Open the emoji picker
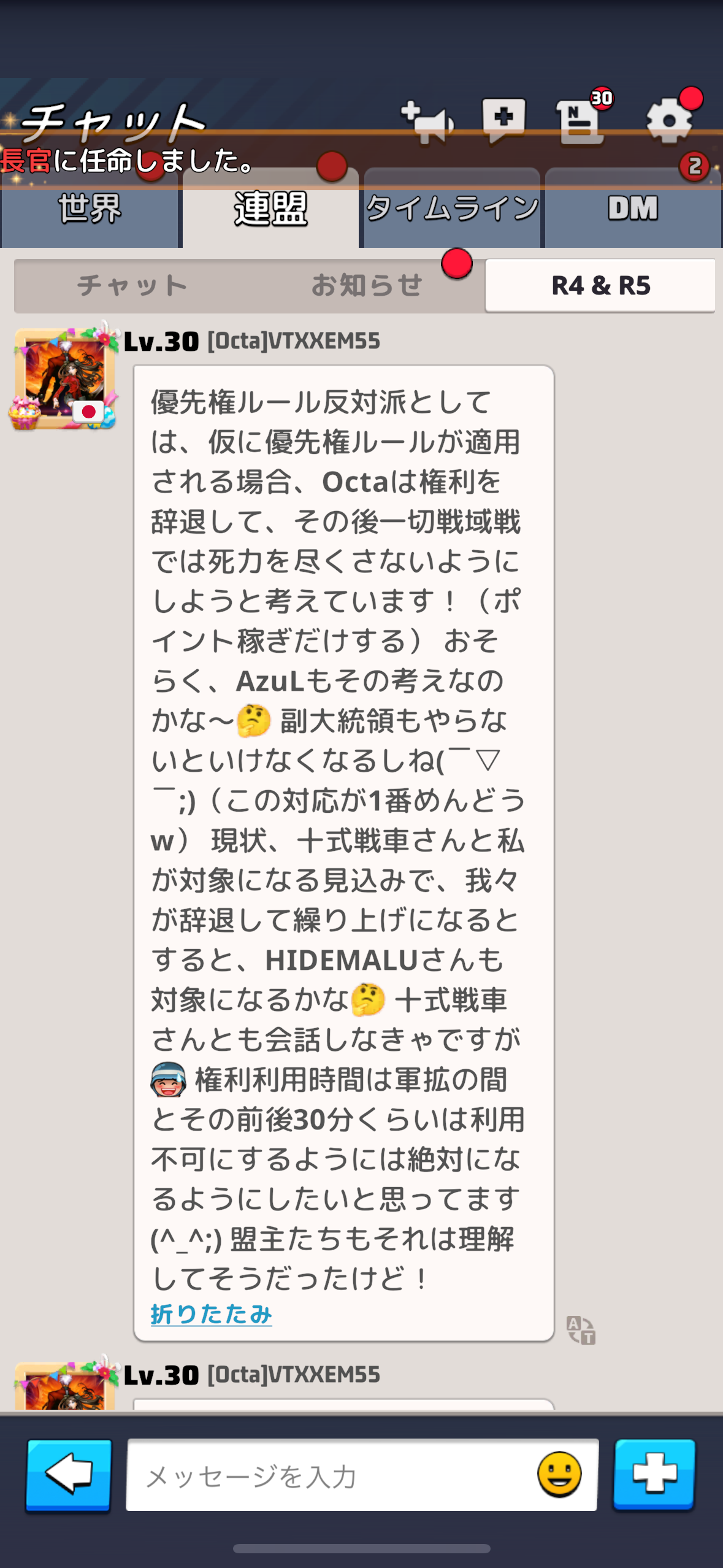The height and width of the screenshot is (1568, 723). tap(559, 1474)
